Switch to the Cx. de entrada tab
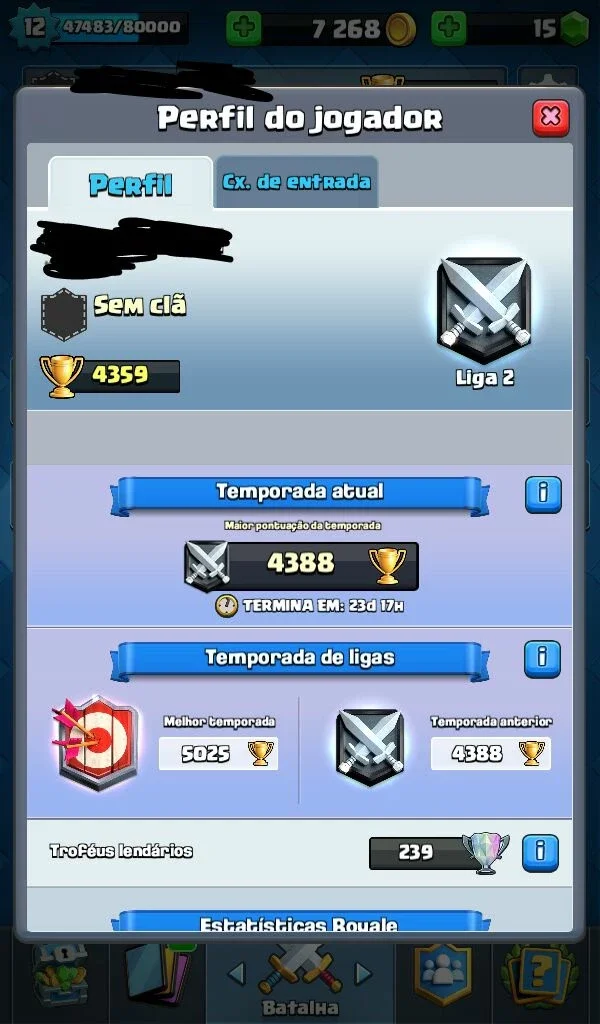 (x=296, y=182)
